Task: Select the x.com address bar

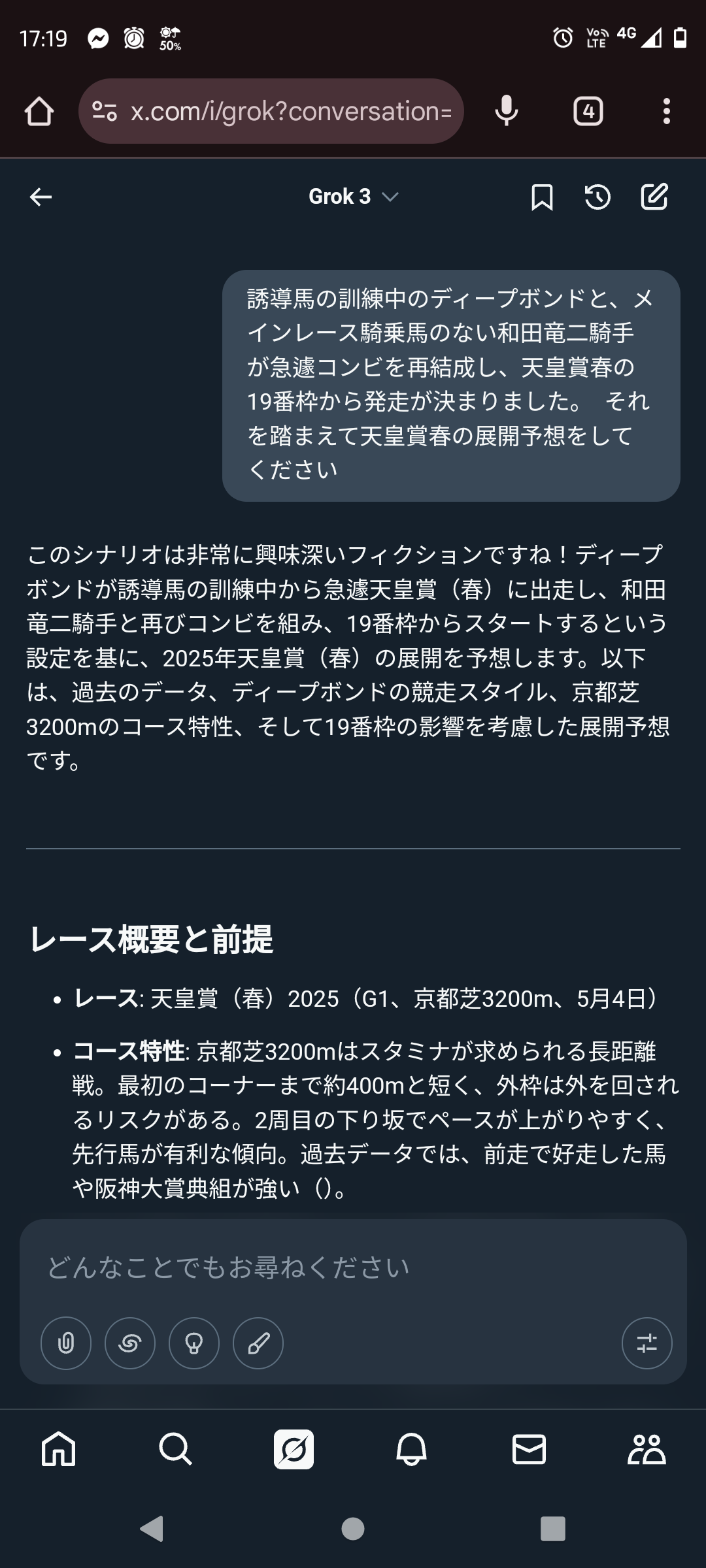Action: 271,111
